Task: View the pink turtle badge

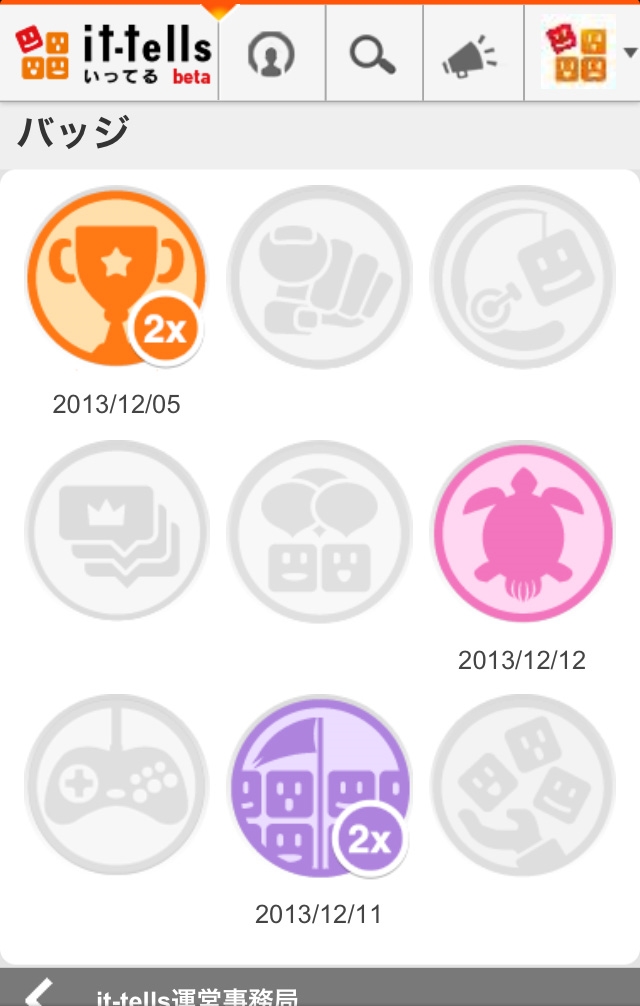Action: point(522,532)
